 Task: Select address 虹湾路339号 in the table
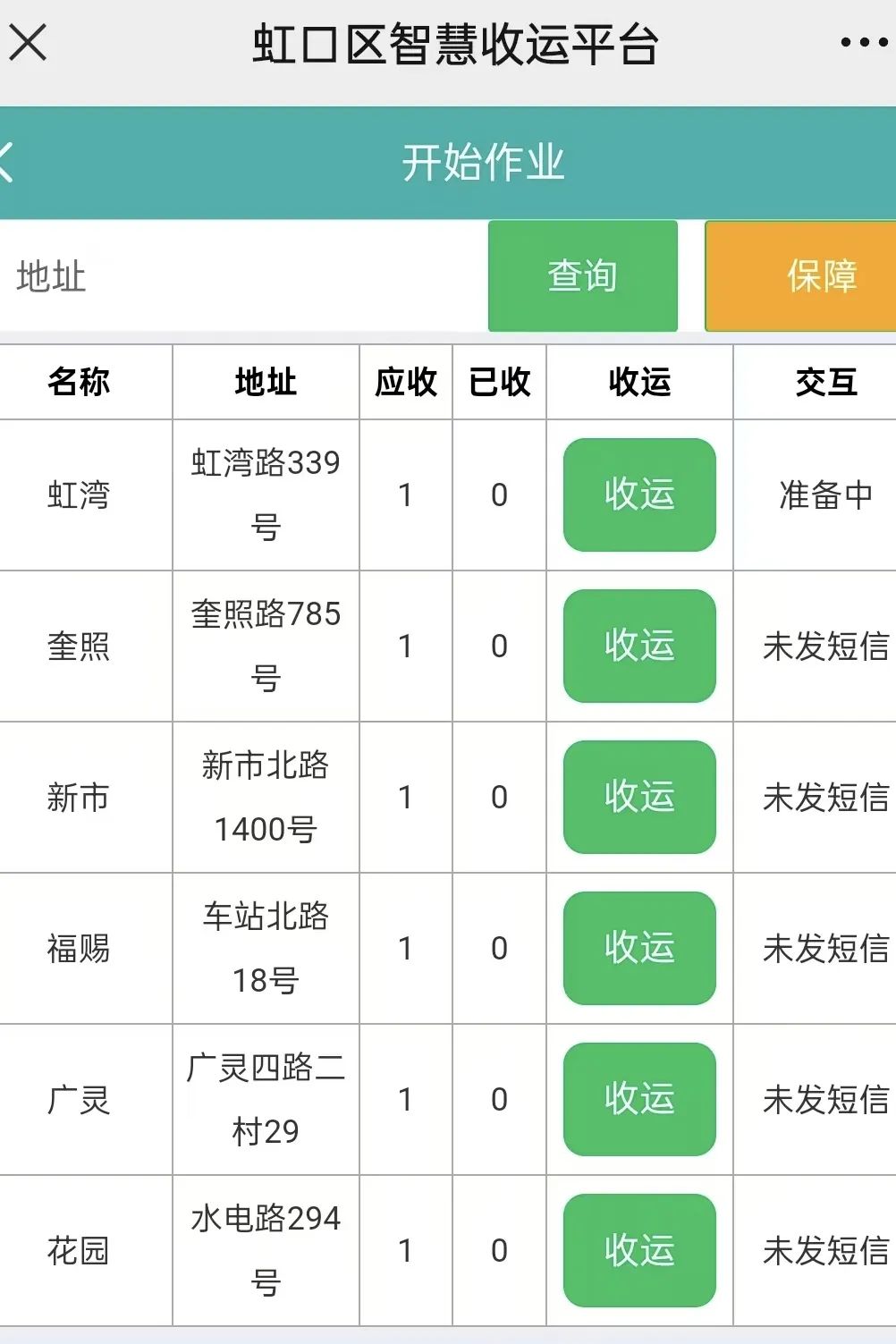(265, 495)
